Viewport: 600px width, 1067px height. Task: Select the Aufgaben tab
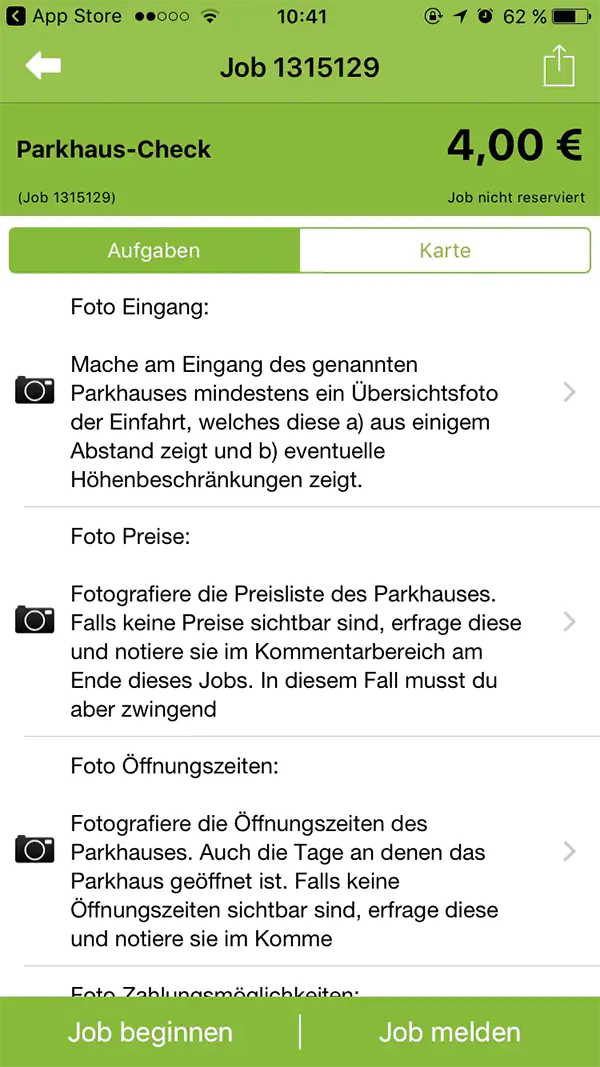(154, 250)
